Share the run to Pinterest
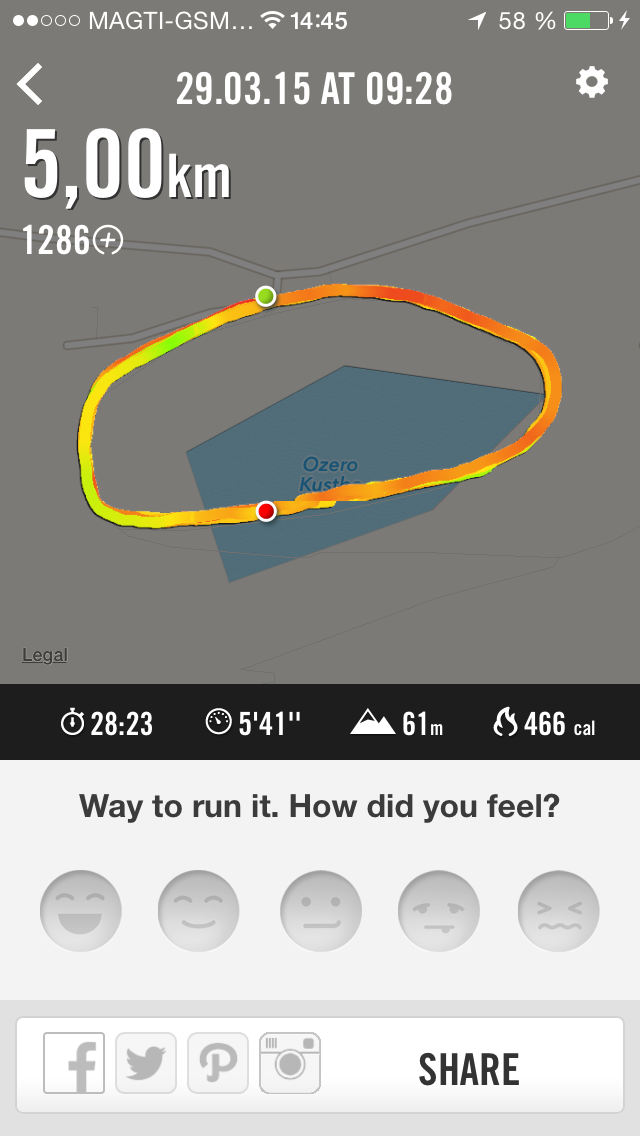 (x=218, y=1063)
